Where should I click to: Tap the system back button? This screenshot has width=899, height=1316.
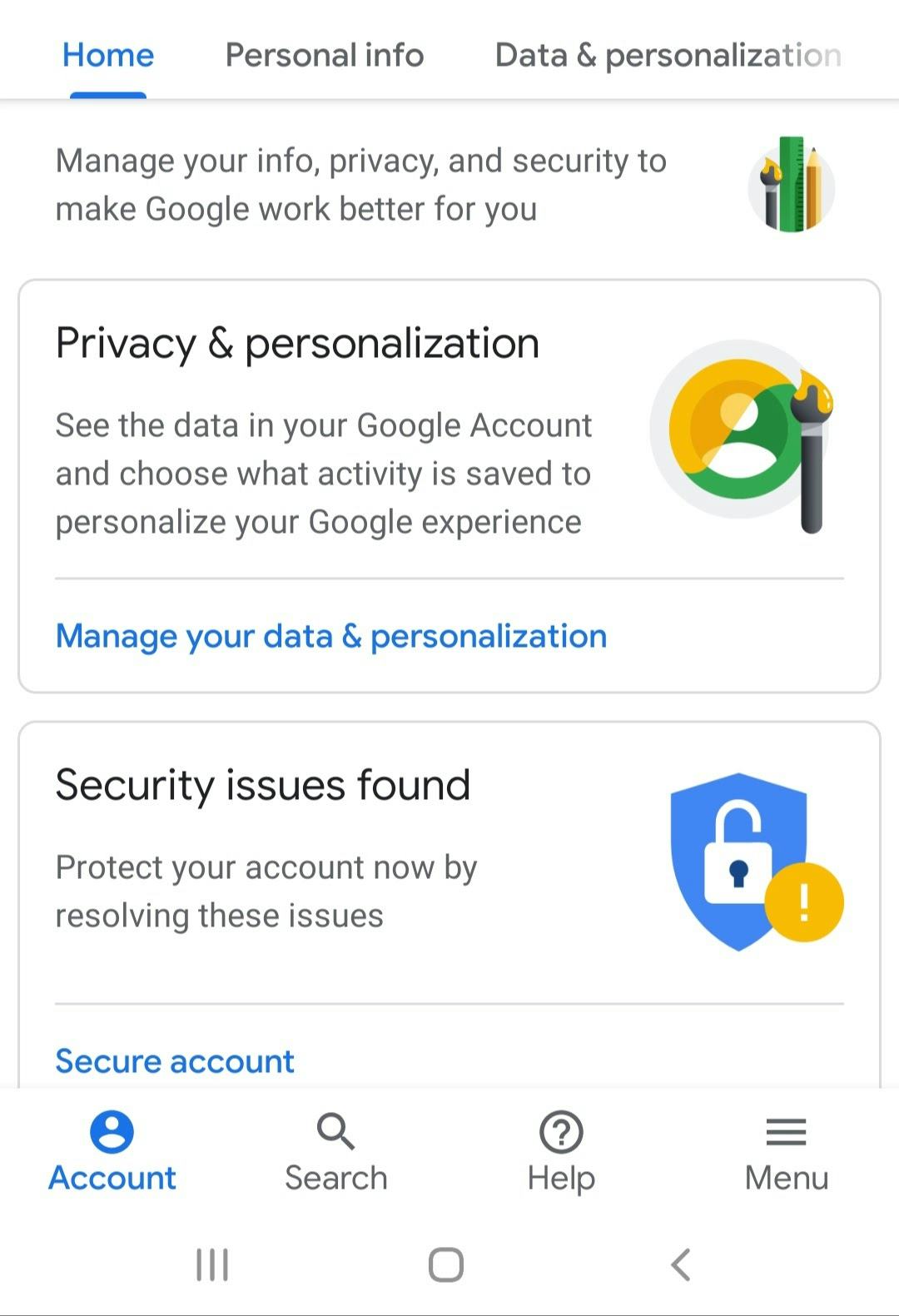coord(681,1264)
